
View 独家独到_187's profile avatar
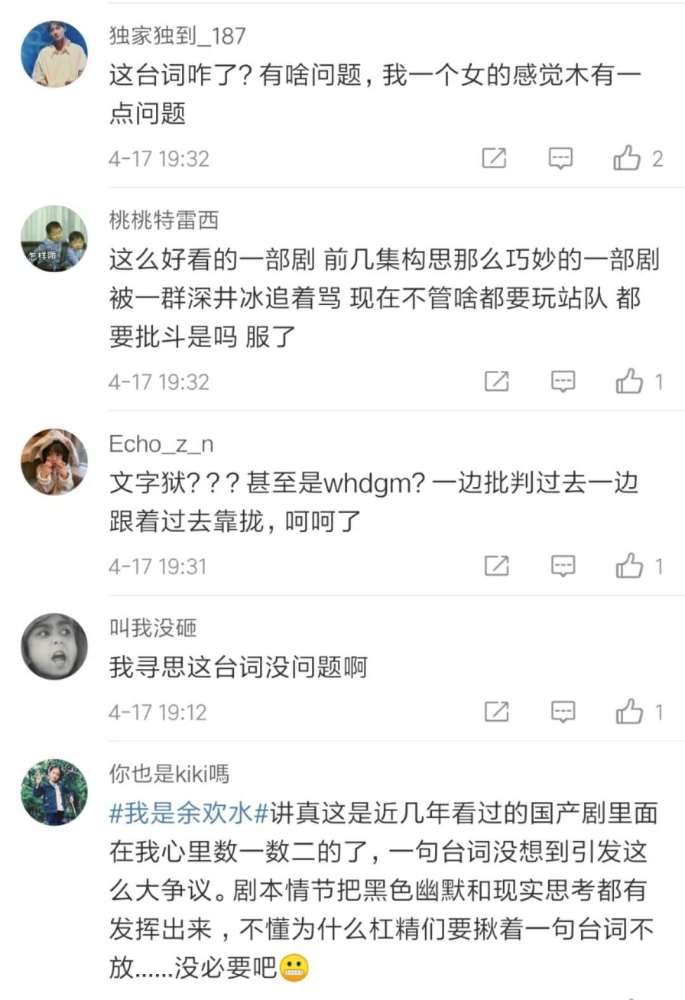pos(54,54)
